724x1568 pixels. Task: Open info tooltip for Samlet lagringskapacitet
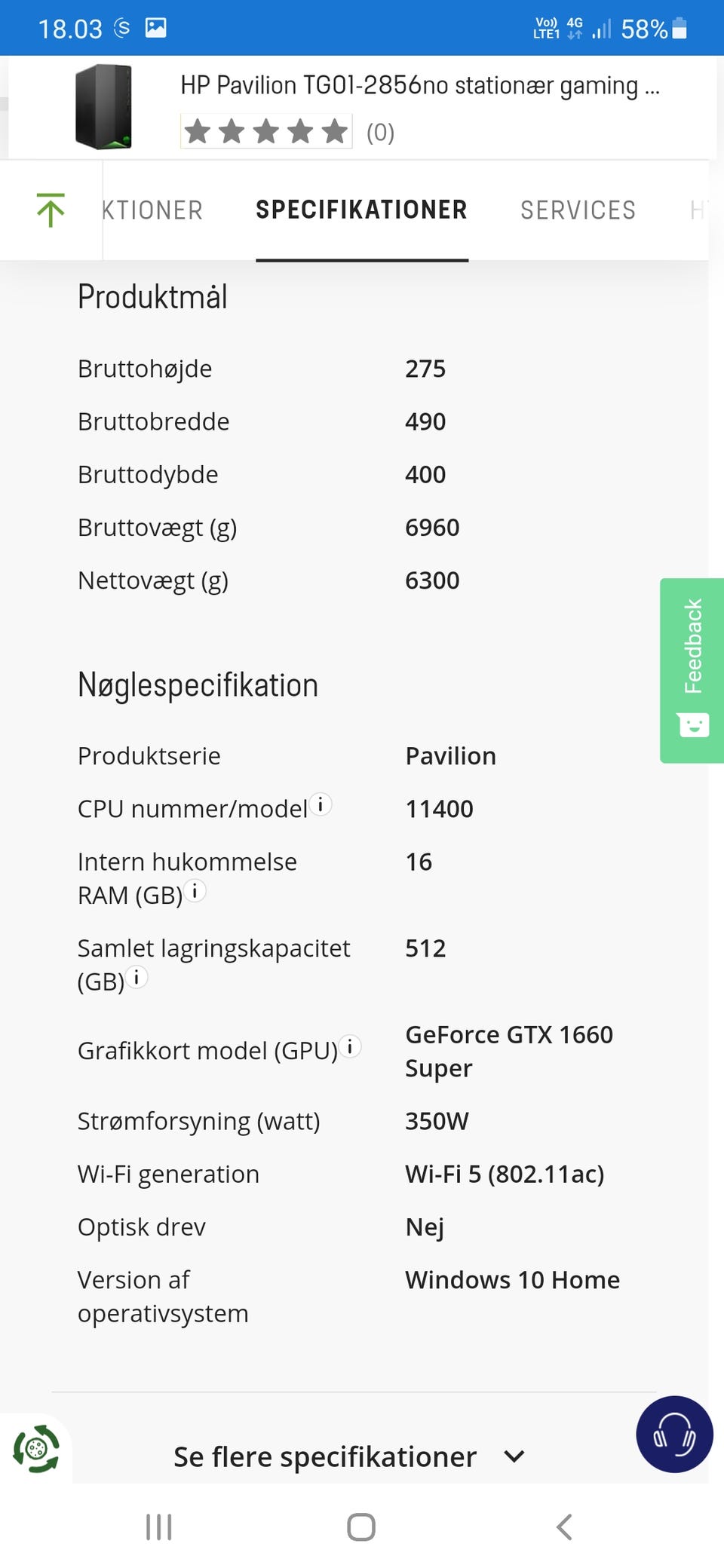[137, 978]
